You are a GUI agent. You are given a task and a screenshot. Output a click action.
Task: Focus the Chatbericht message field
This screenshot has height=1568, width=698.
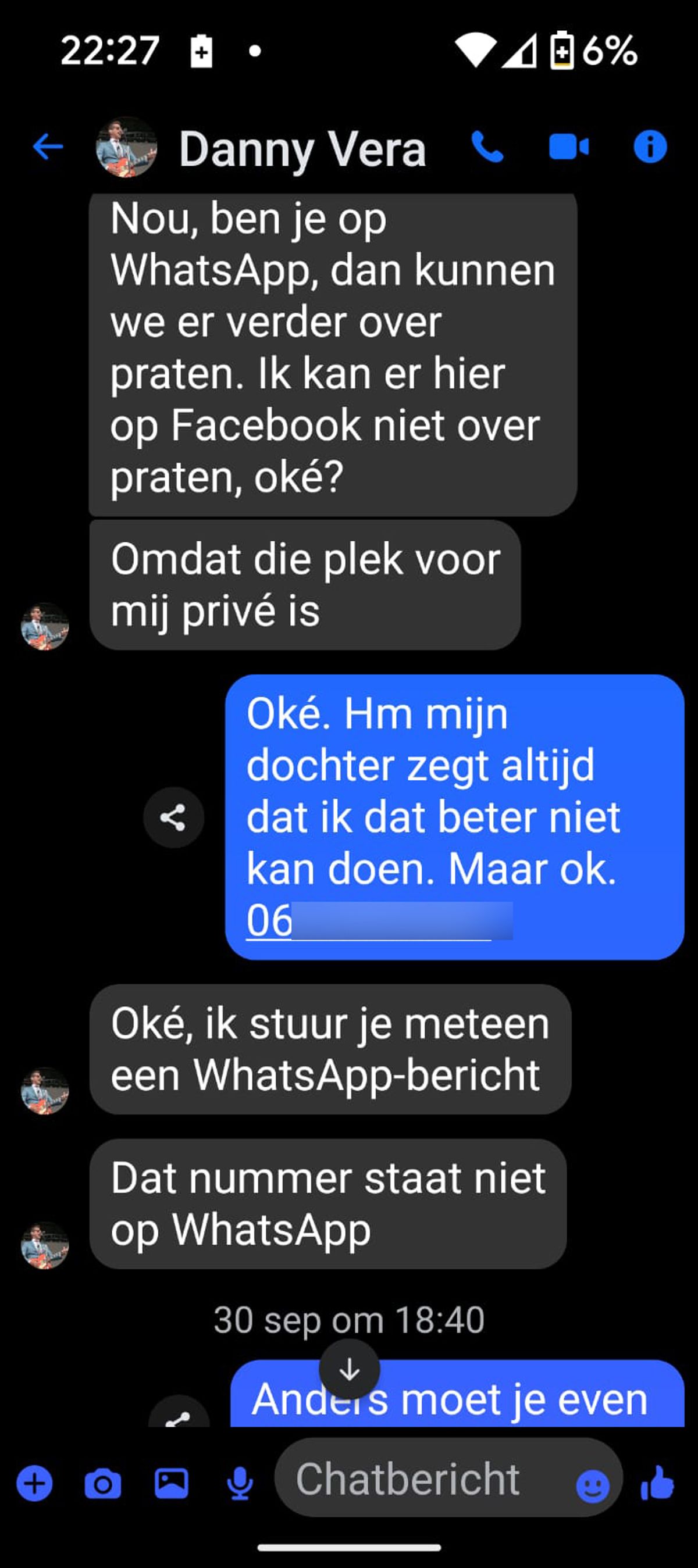[421, 1479]
